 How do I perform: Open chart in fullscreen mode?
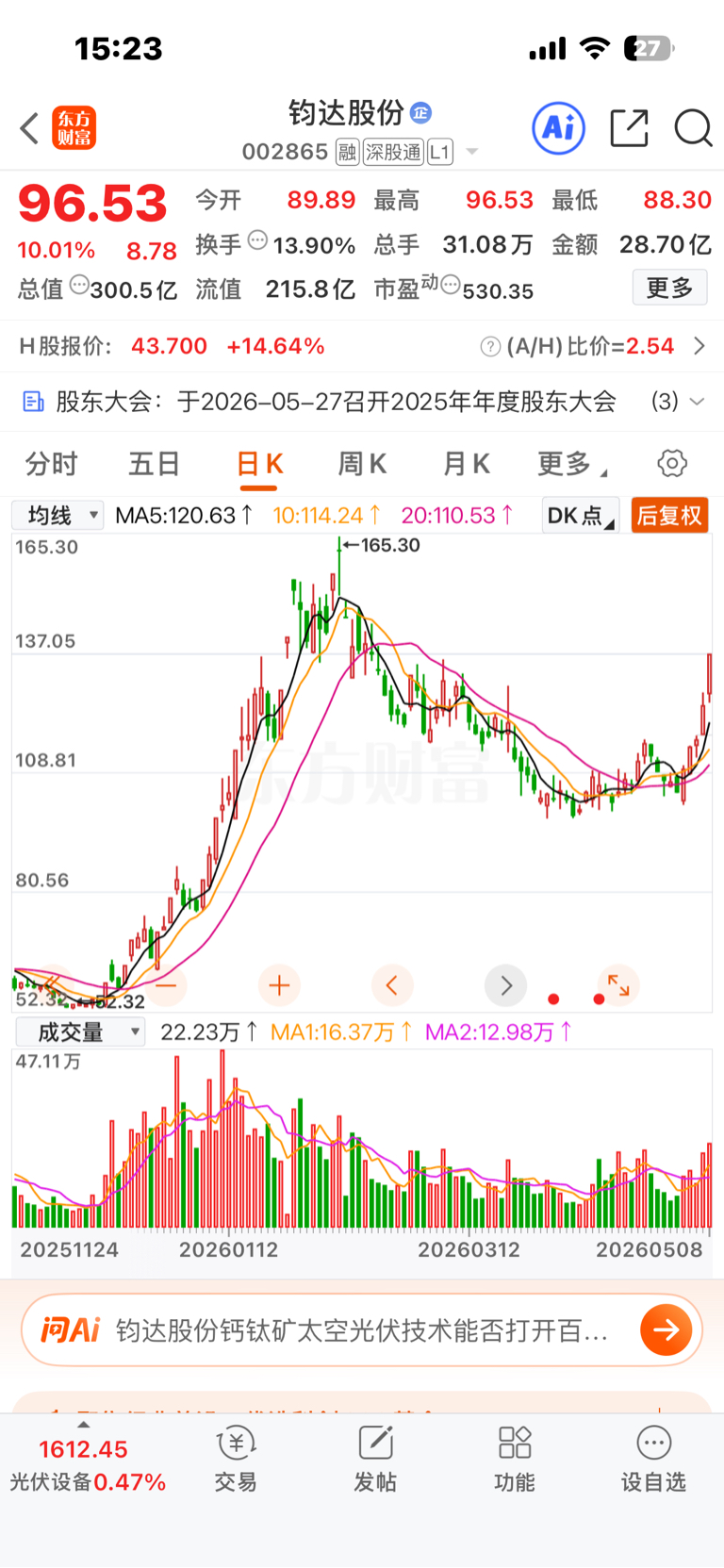pyautogui.click(x=619, y=986)
